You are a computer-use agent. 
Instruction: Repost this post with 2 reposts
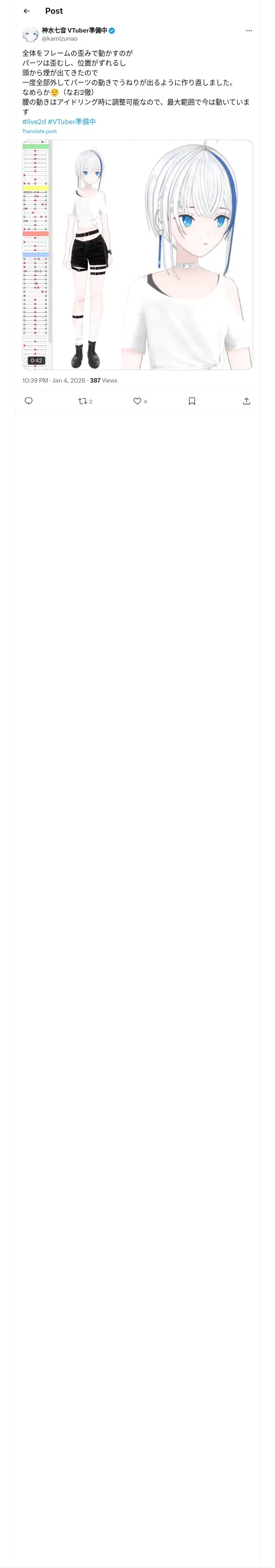[x=86, y=401]
